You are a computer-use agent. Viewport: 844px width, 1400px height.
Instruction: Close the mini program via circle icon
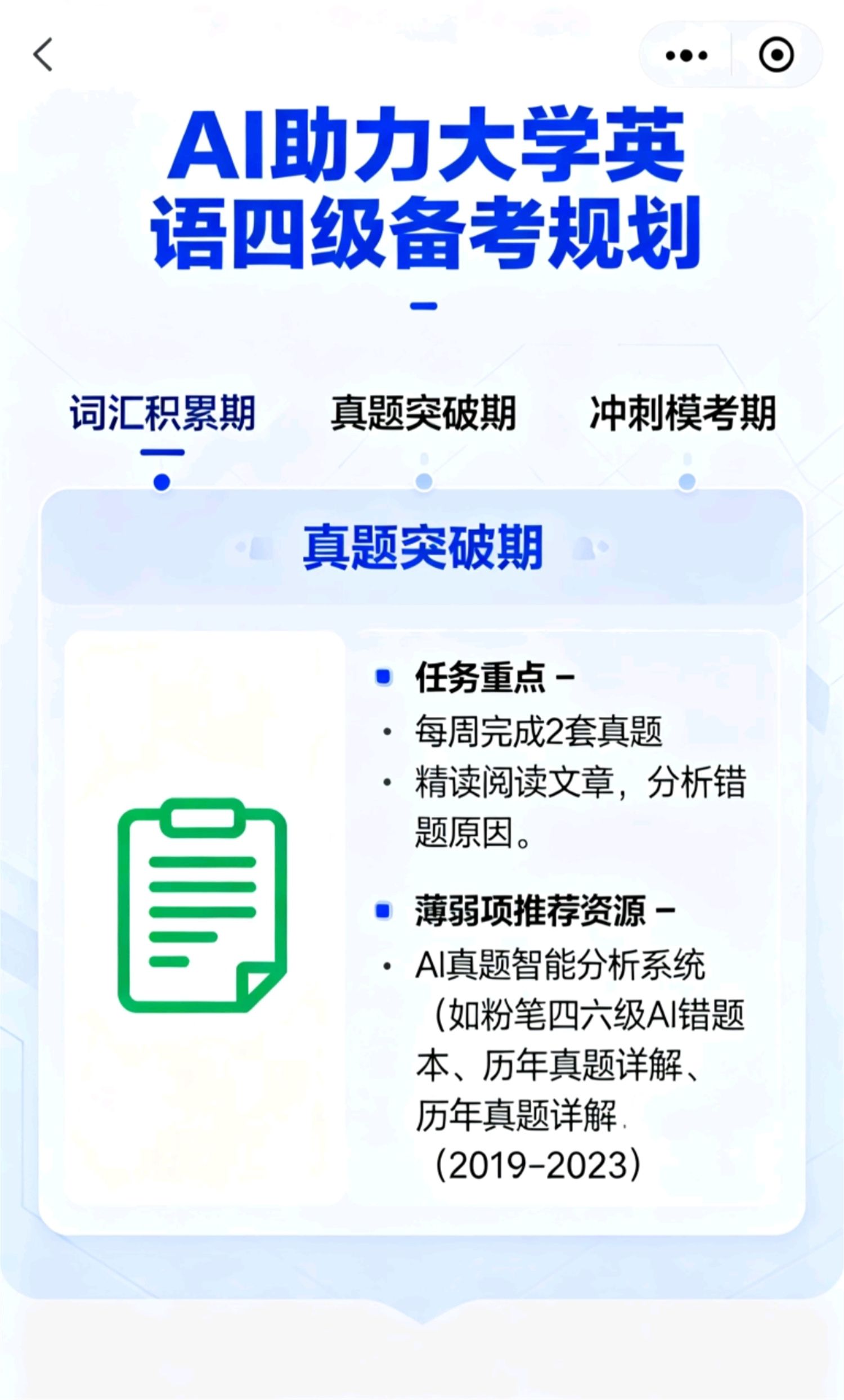[776, 55]
